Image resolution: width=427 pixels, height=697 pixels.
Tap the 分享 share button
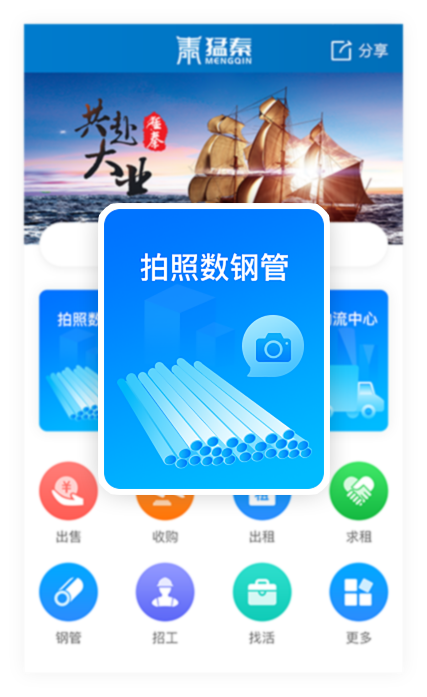coord(359,50)
